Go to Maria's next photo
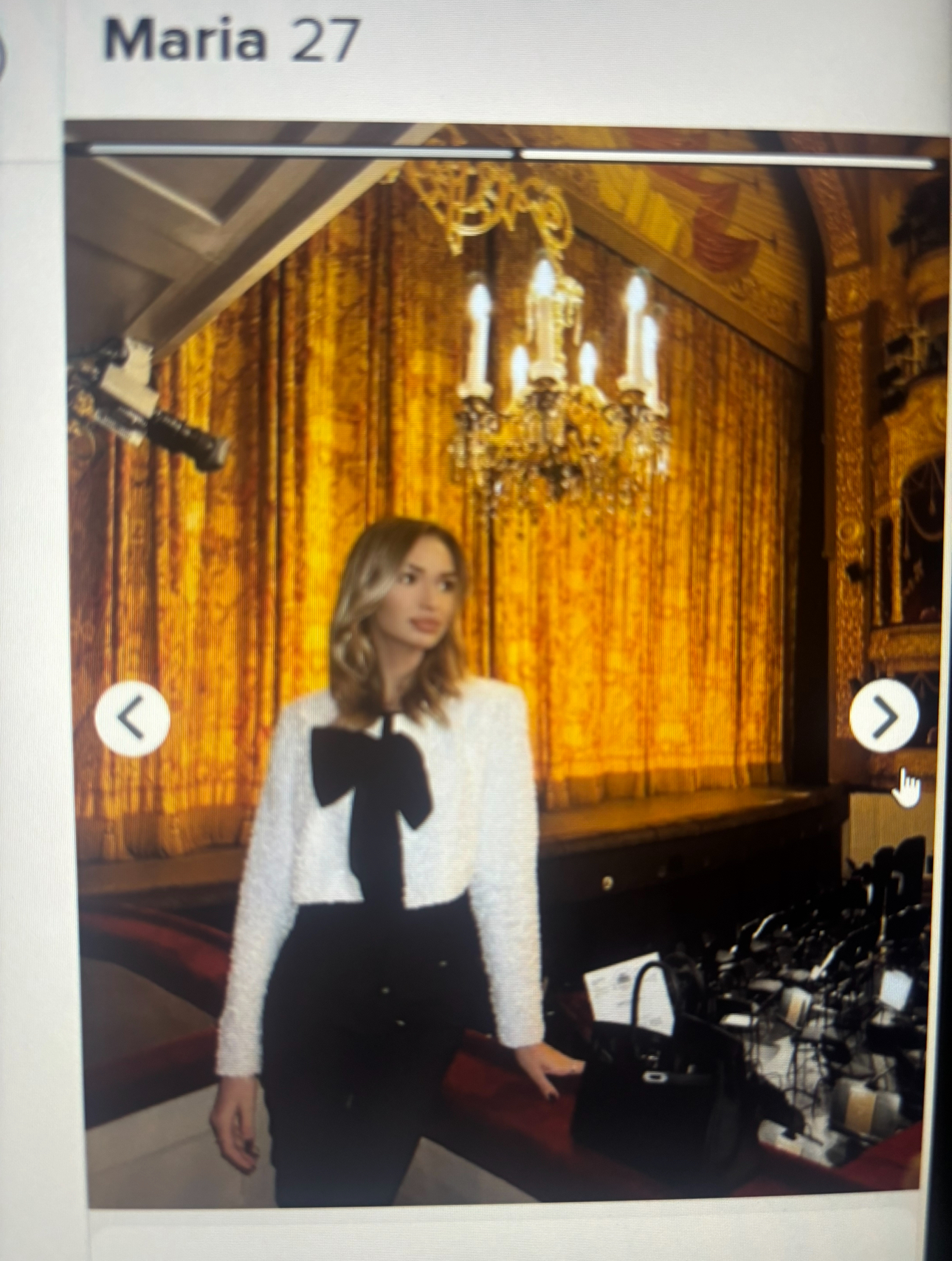The width and height of the screenshot is (952, 1261). coord(883,715)
